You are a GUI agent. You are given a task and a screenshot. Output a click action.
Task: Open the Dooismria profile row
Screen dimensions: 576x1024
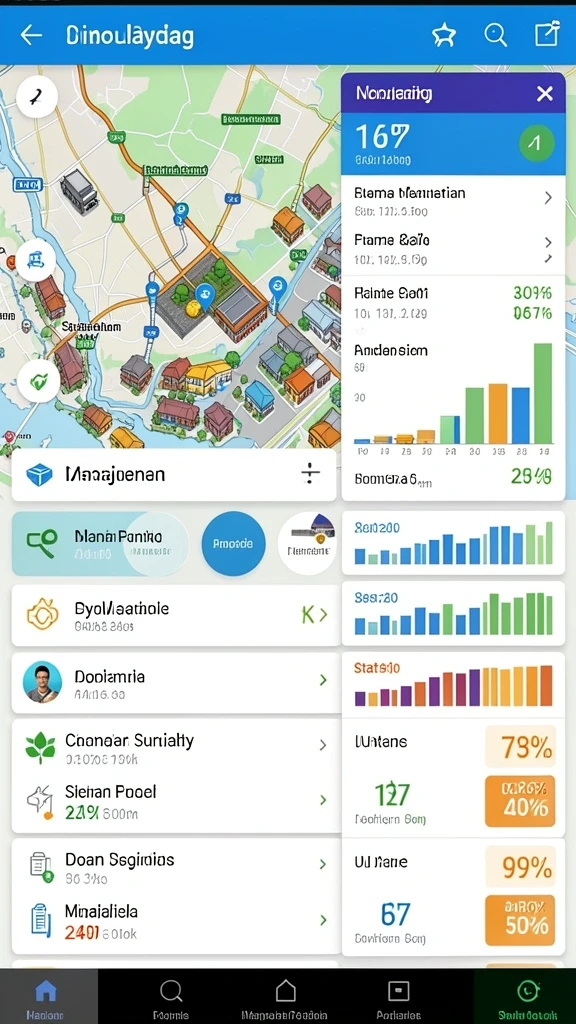[174, 682]
